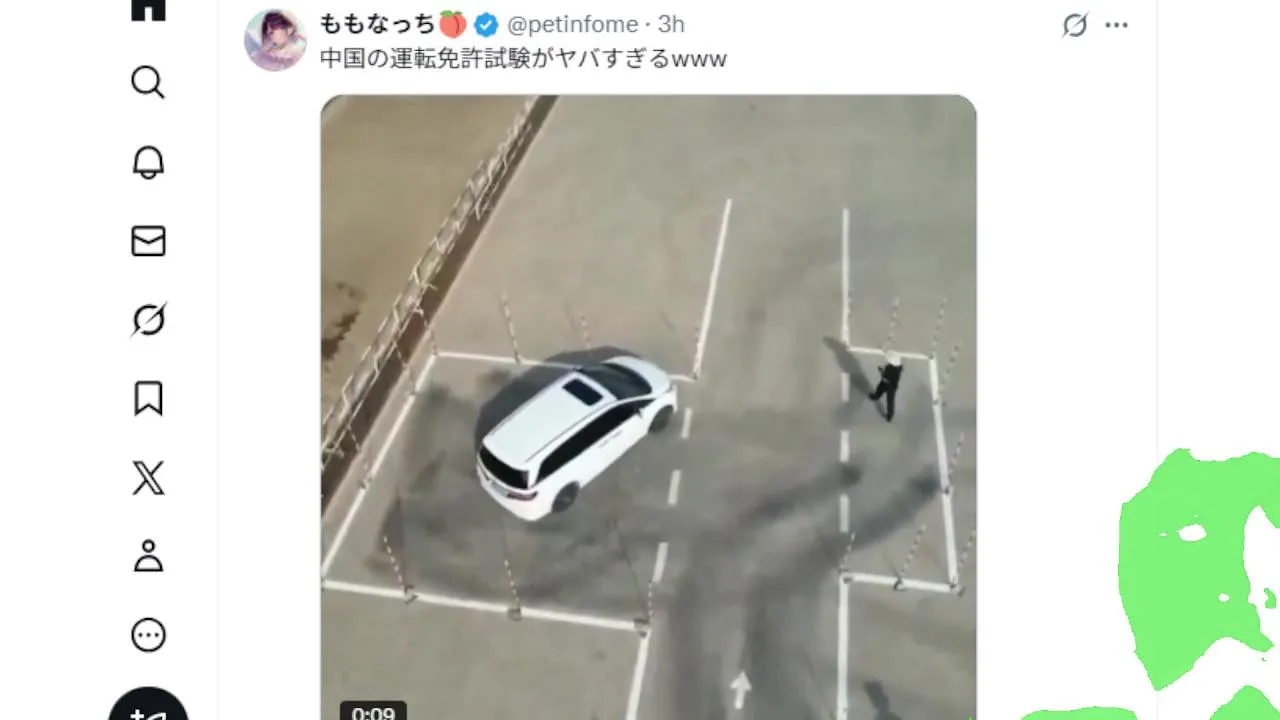Open Messages envelope icon

[x=148, y=241]
